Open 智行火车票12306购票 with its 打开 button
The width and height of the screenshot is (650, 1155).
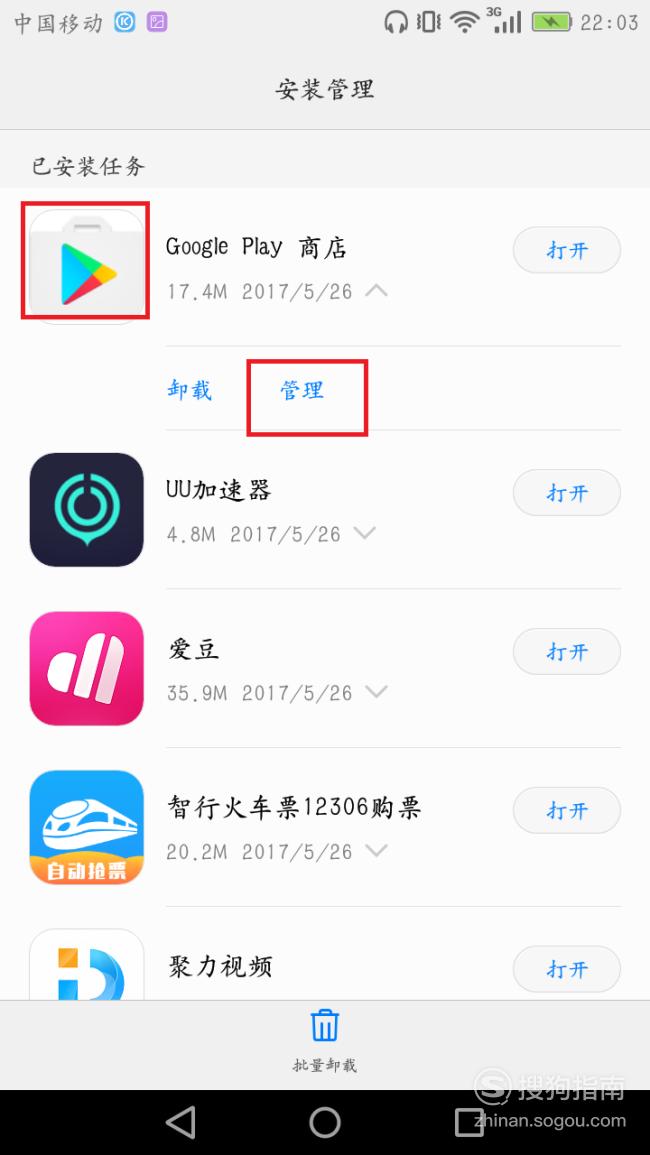tap(567, 811)
